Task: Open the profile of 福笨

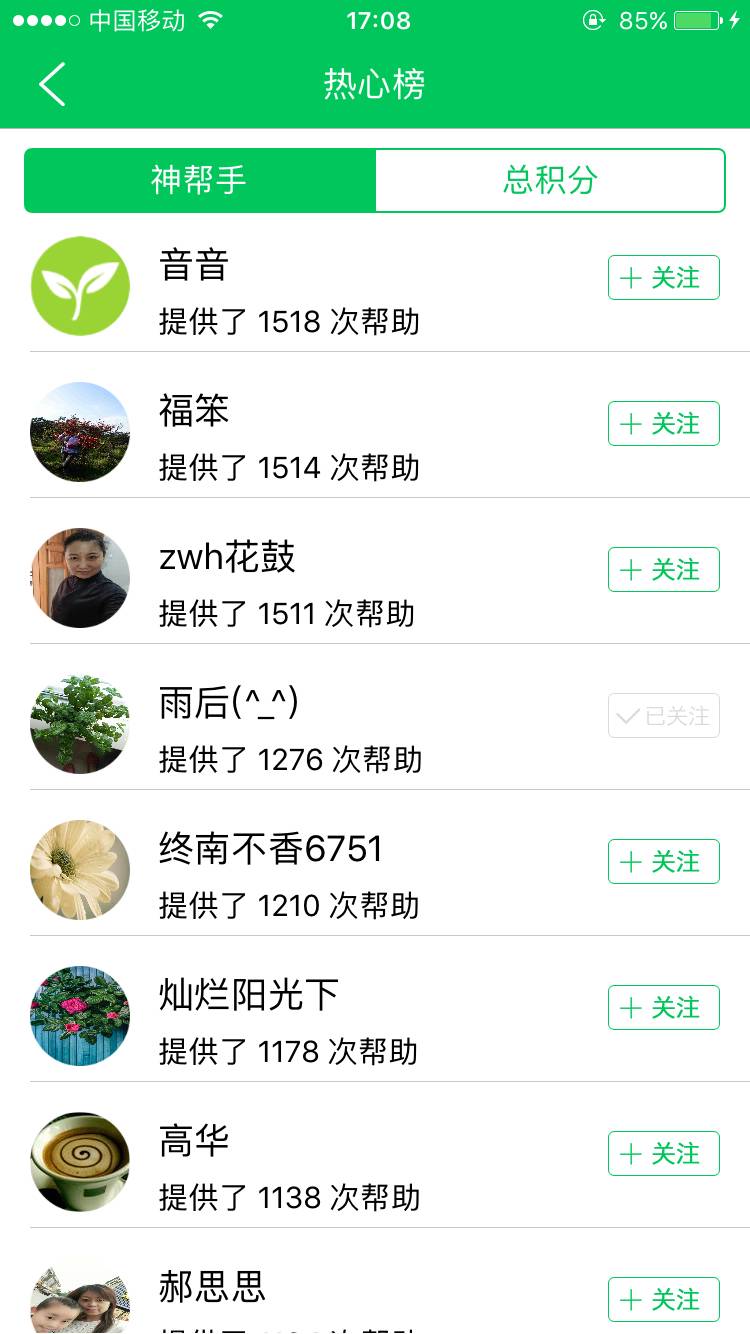Action: [300, 436]
